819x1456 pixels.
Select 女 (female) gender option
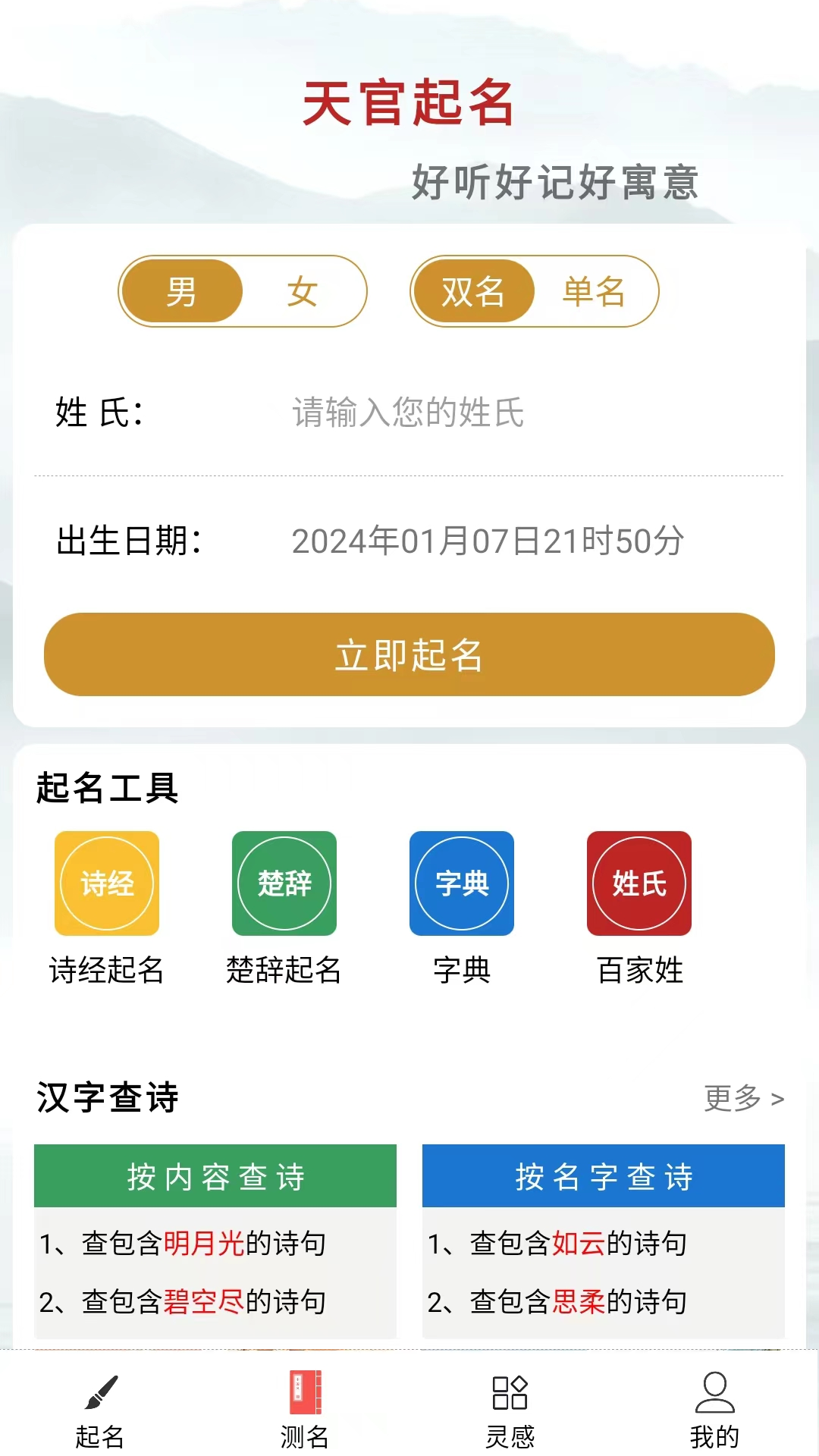302,291
